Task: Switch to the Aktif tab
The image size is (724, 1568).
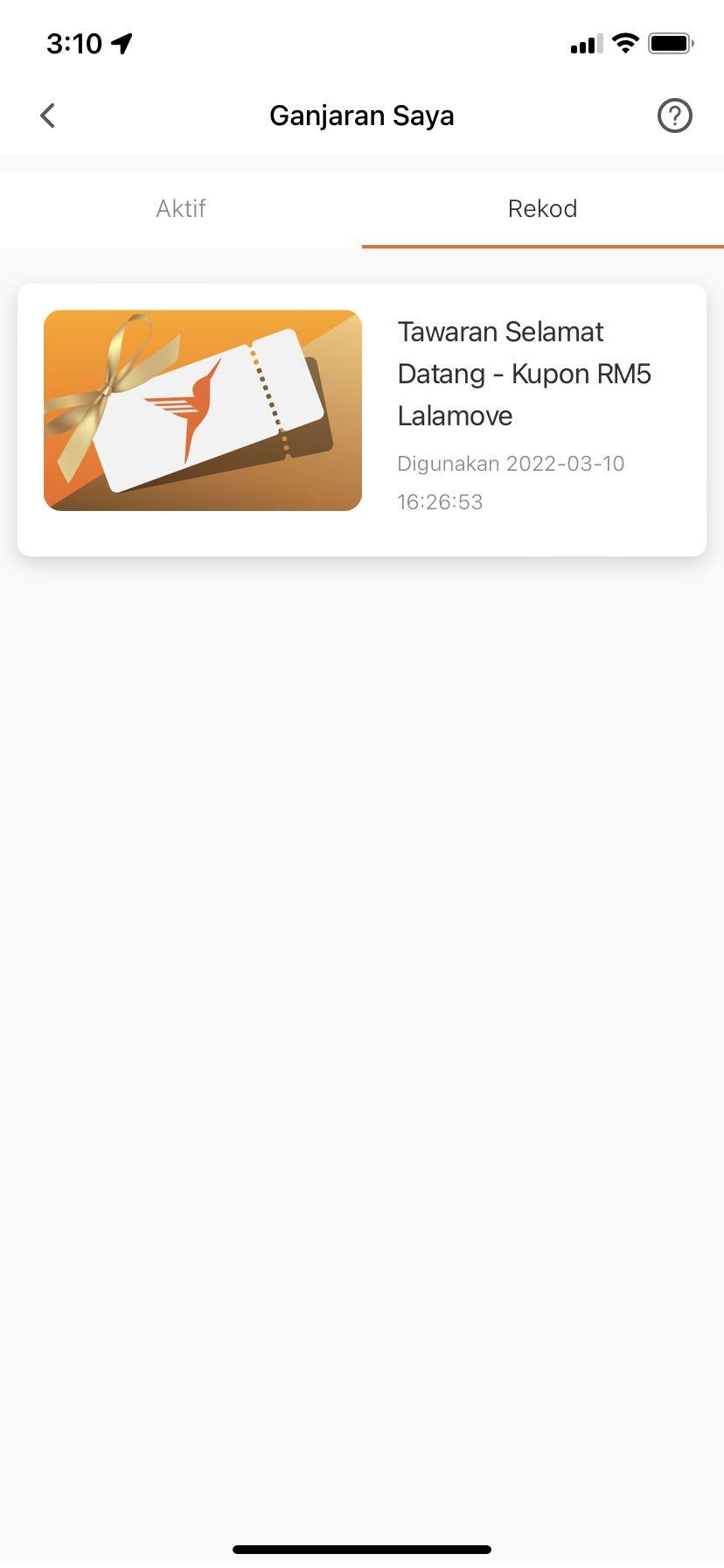Action: tap(181, 209)
